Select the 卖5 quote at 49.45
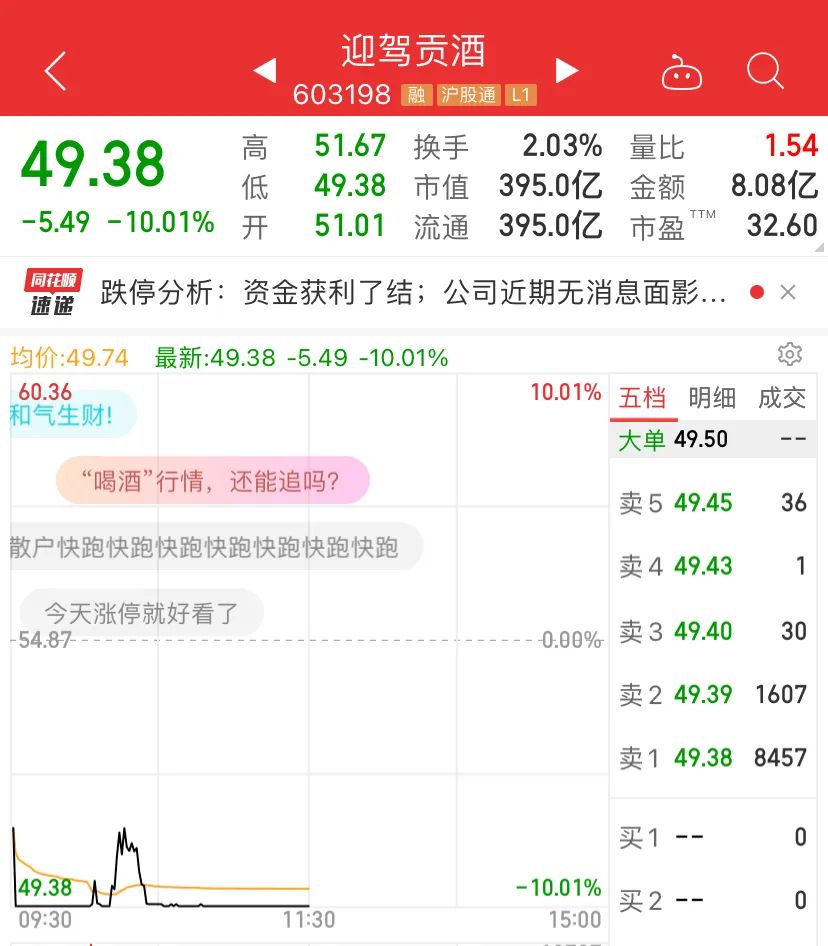This screenshot has height=946, width=828. pos(712,503)
